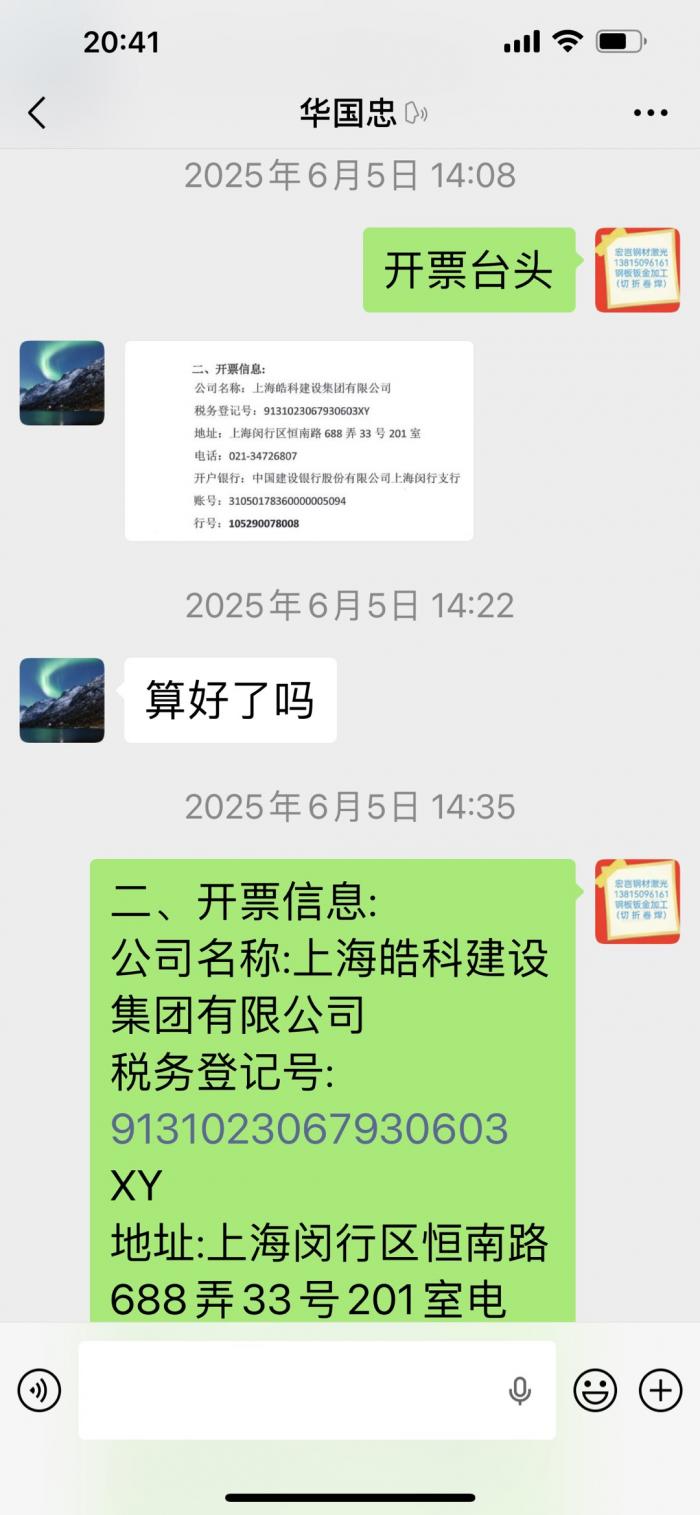Tap the message text input field

click(x=290, y=1390)
